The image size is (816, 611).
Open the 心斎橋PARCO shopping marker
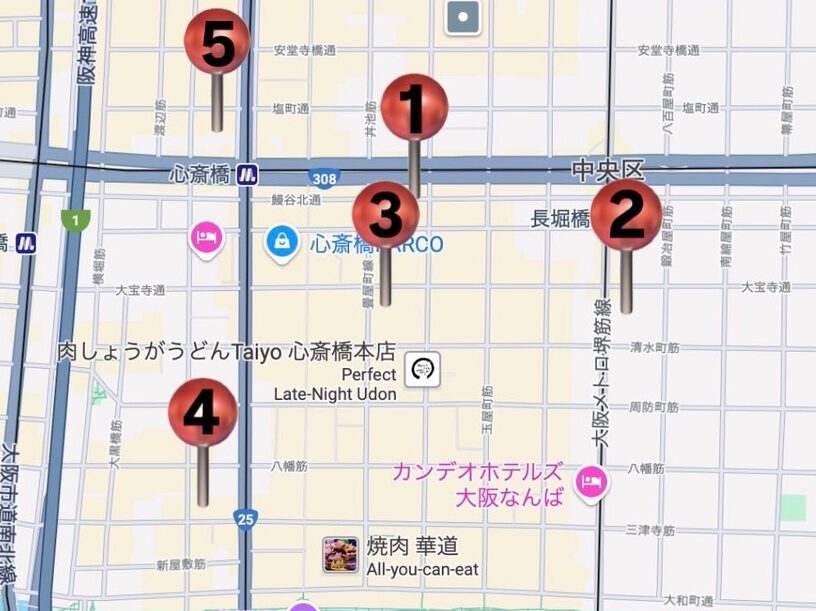[x=283, y=242]
